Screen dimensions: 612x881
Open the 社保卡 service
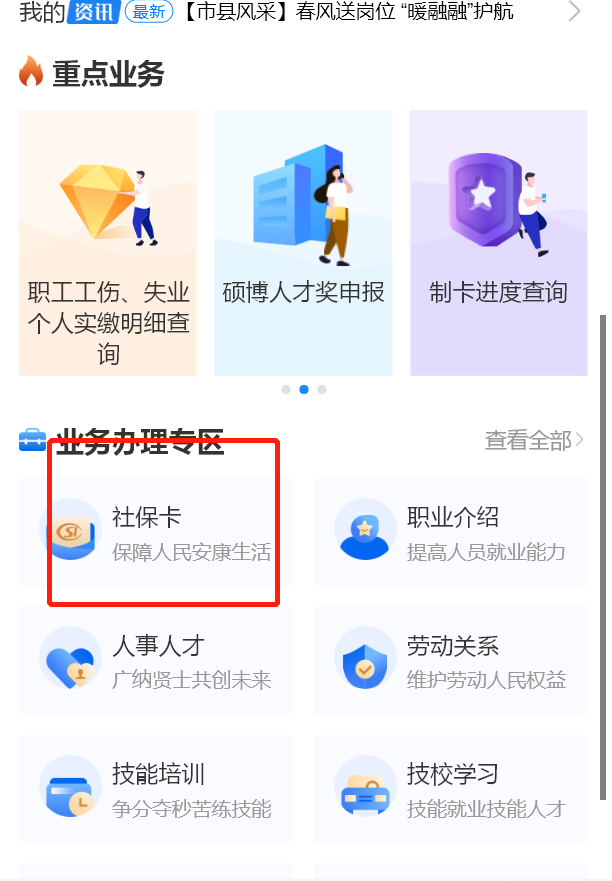pyautogui.click(x=156, y=532)
